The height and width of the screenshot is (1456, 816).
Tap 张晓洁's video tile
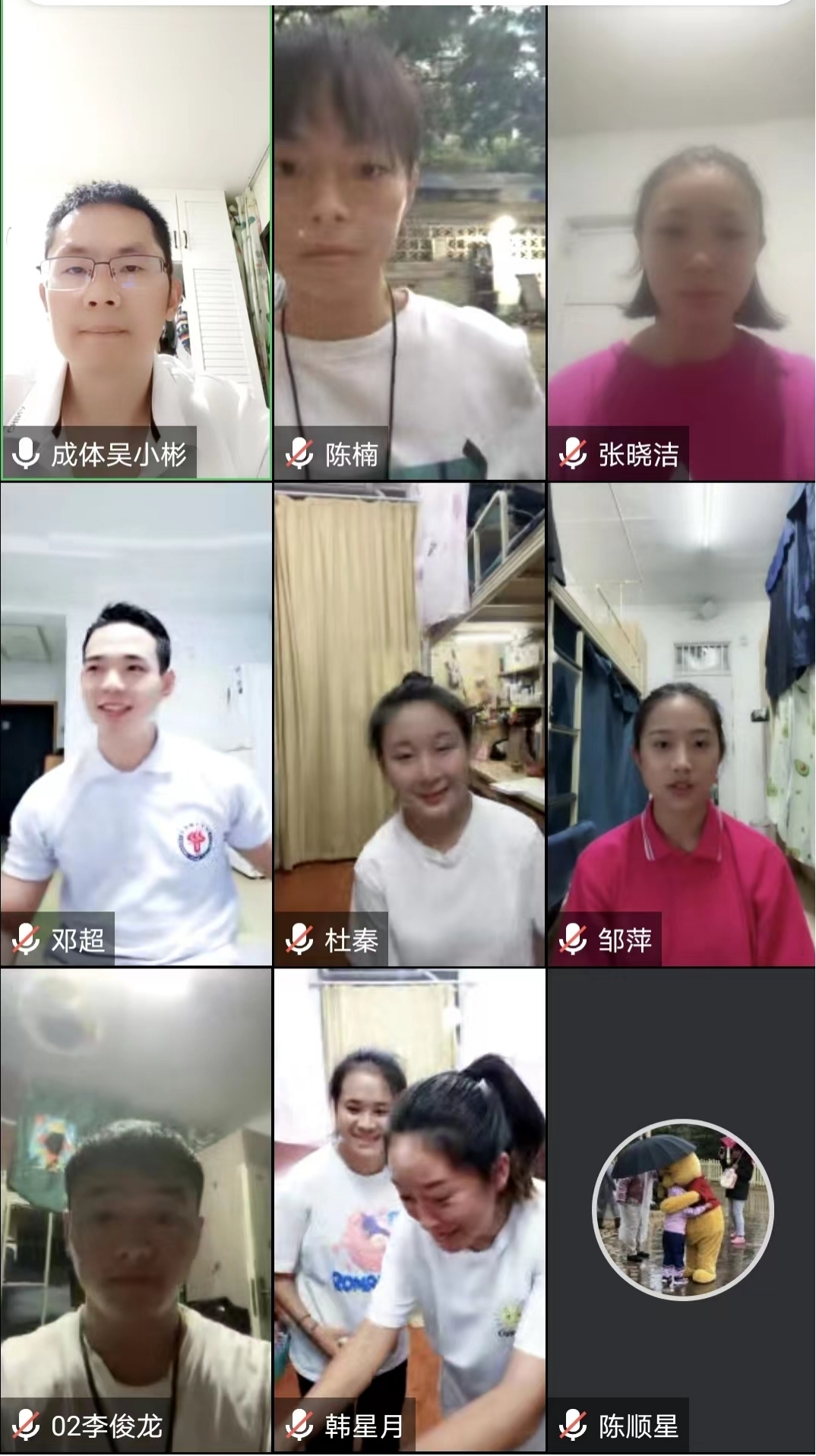(682, 243)
